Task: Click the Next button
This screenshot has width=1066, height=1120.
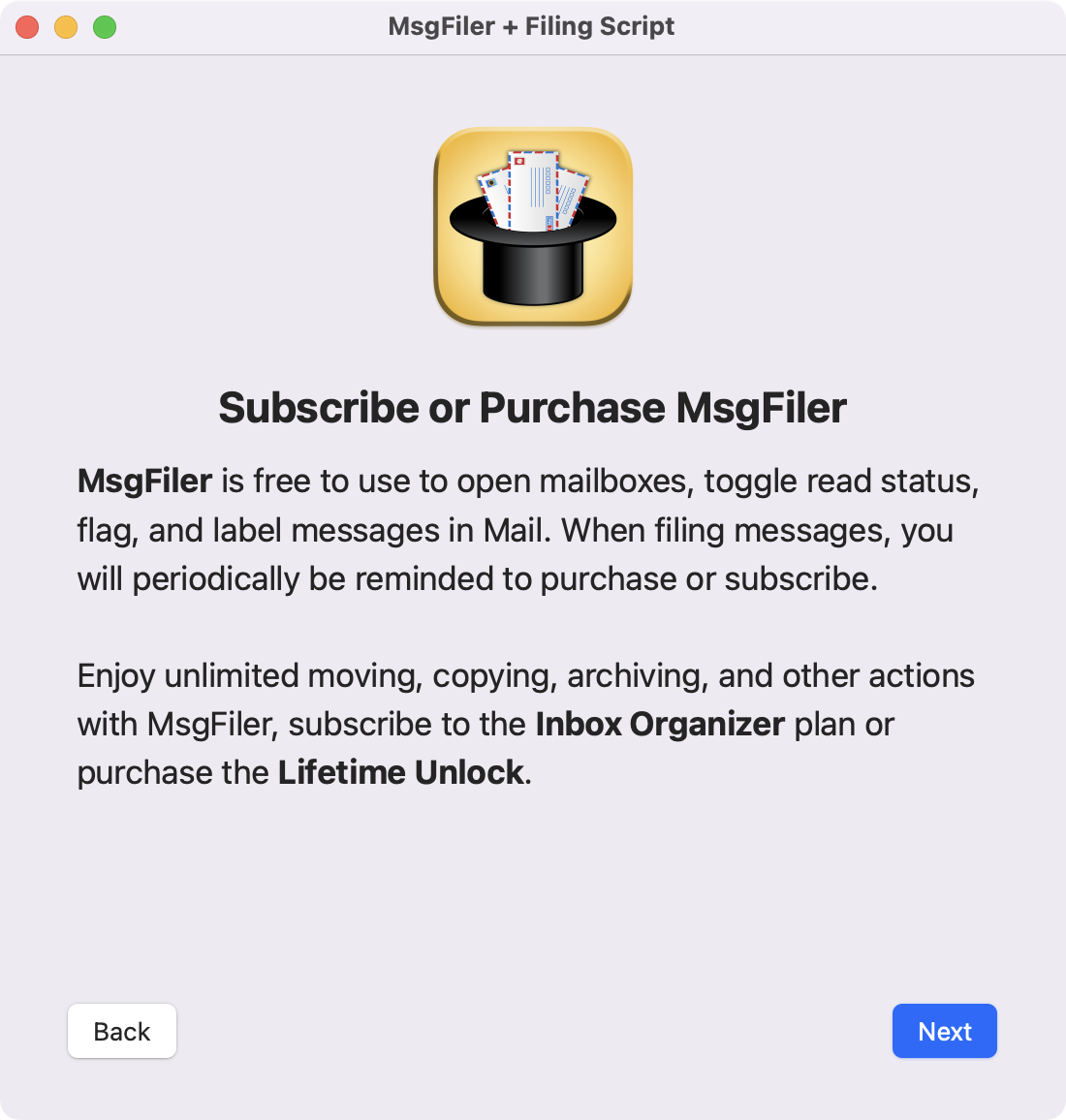Action: [944, 1031]
